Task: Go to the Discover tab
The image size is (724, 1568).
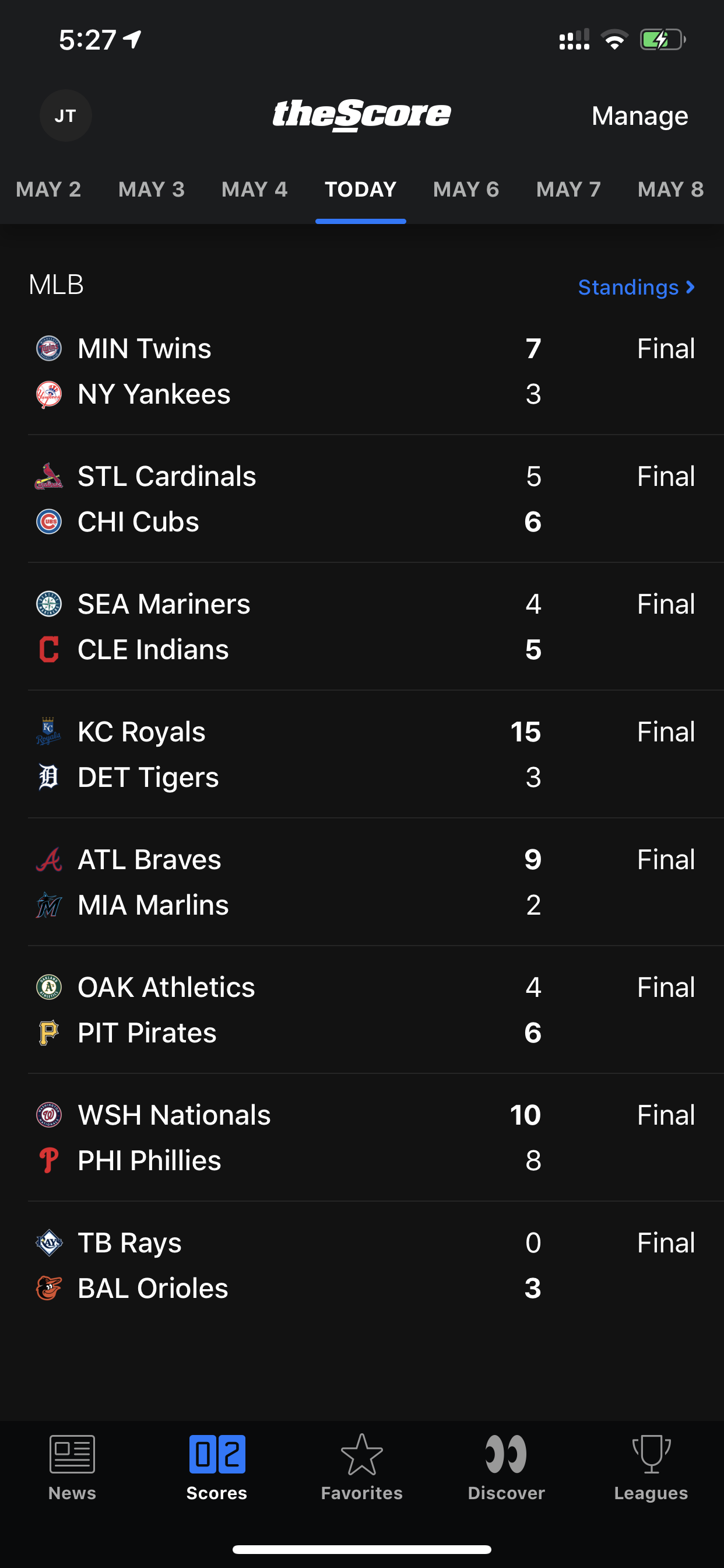Action: coord(506,1467)
